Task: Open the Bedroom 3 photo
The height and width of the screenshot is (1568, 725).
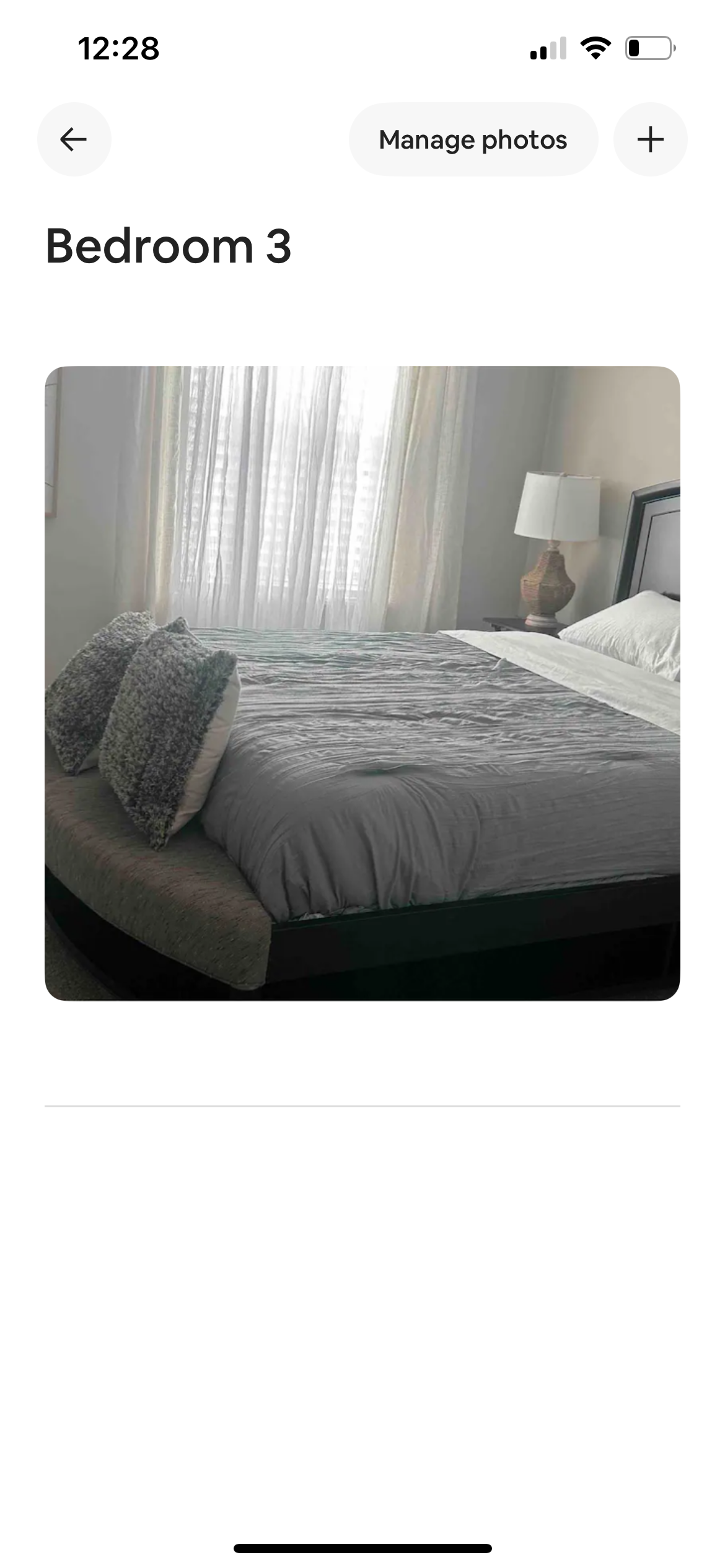Action: click(x=362, y=683)
